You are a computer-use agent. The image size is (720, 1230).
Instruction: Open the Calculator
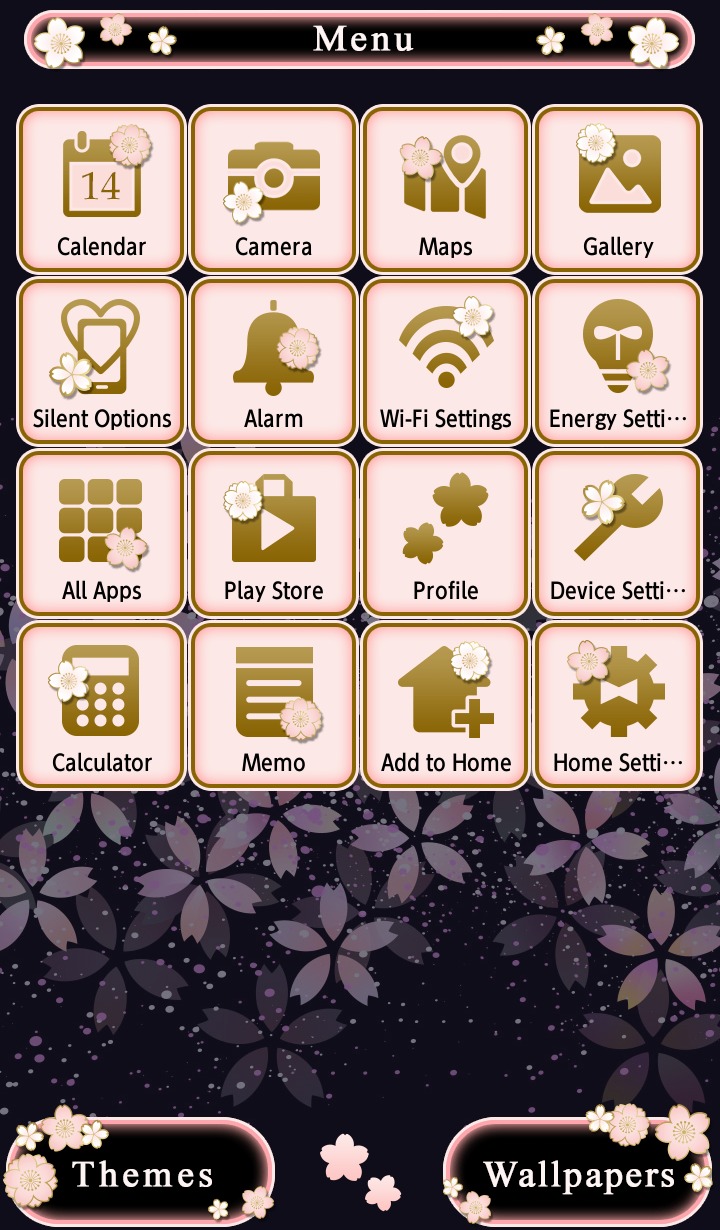[101, 705]
